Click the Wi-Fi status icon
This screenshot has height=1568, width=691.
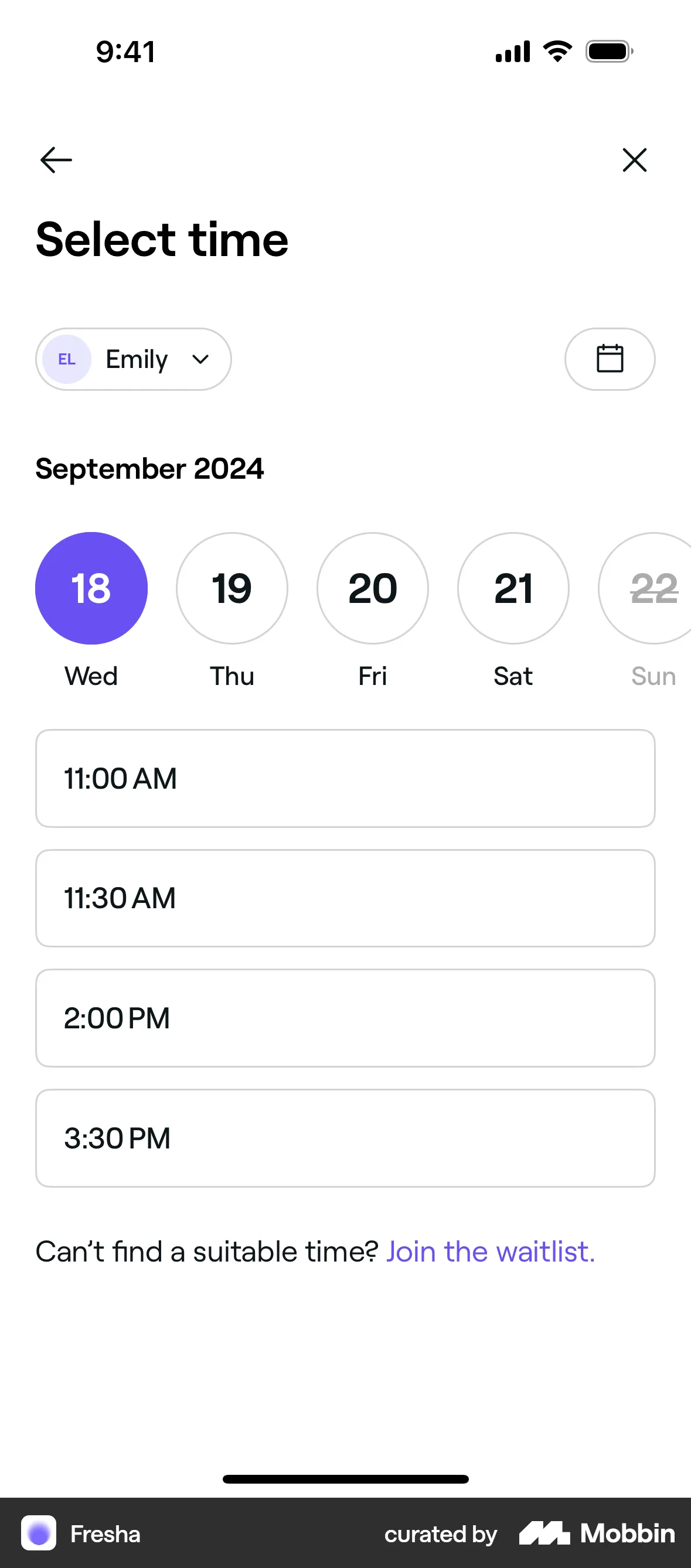pyautogui.click(x=556, y=51)
